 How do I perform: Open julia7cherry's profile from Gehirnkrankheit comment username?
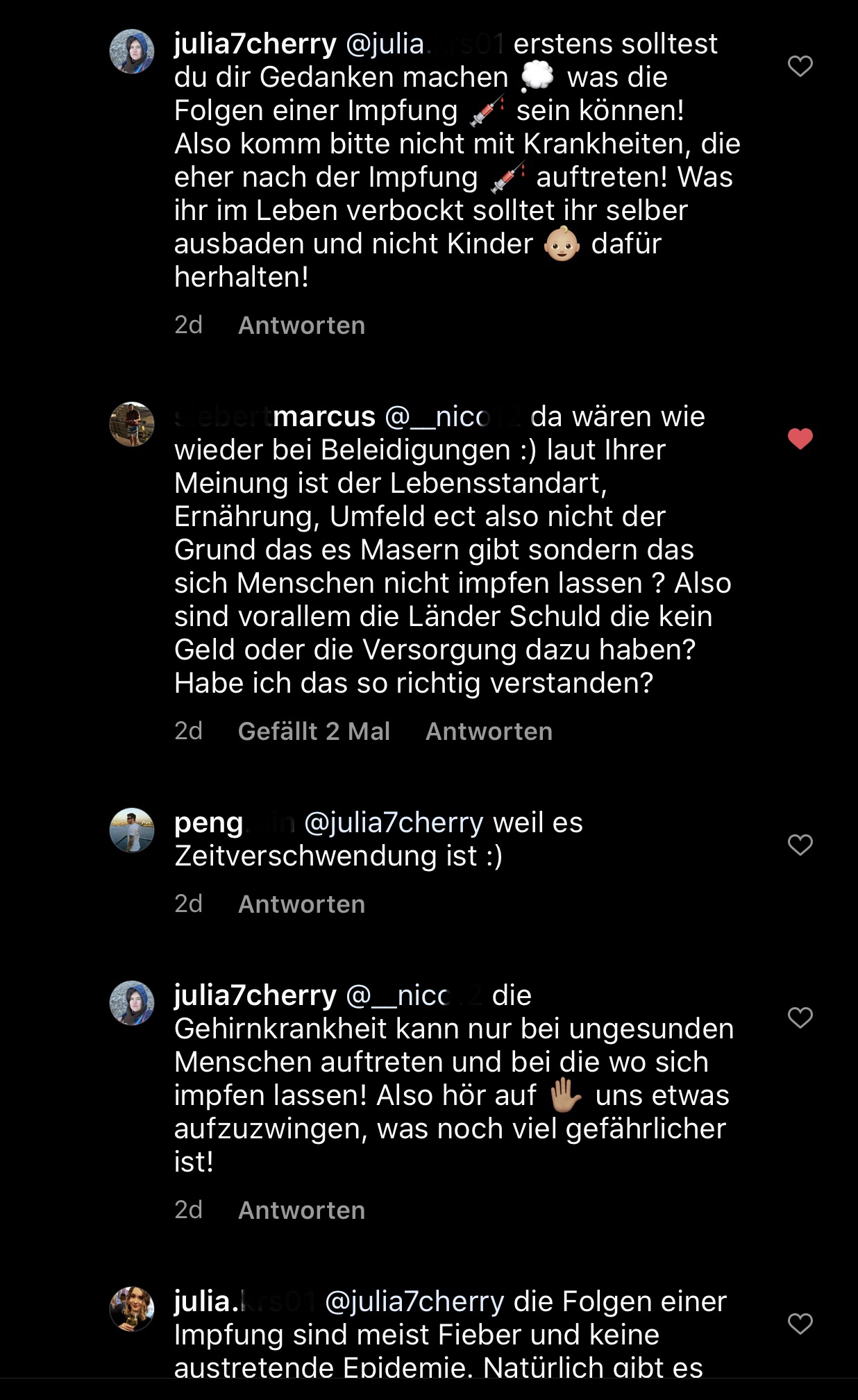click(255, 995)
